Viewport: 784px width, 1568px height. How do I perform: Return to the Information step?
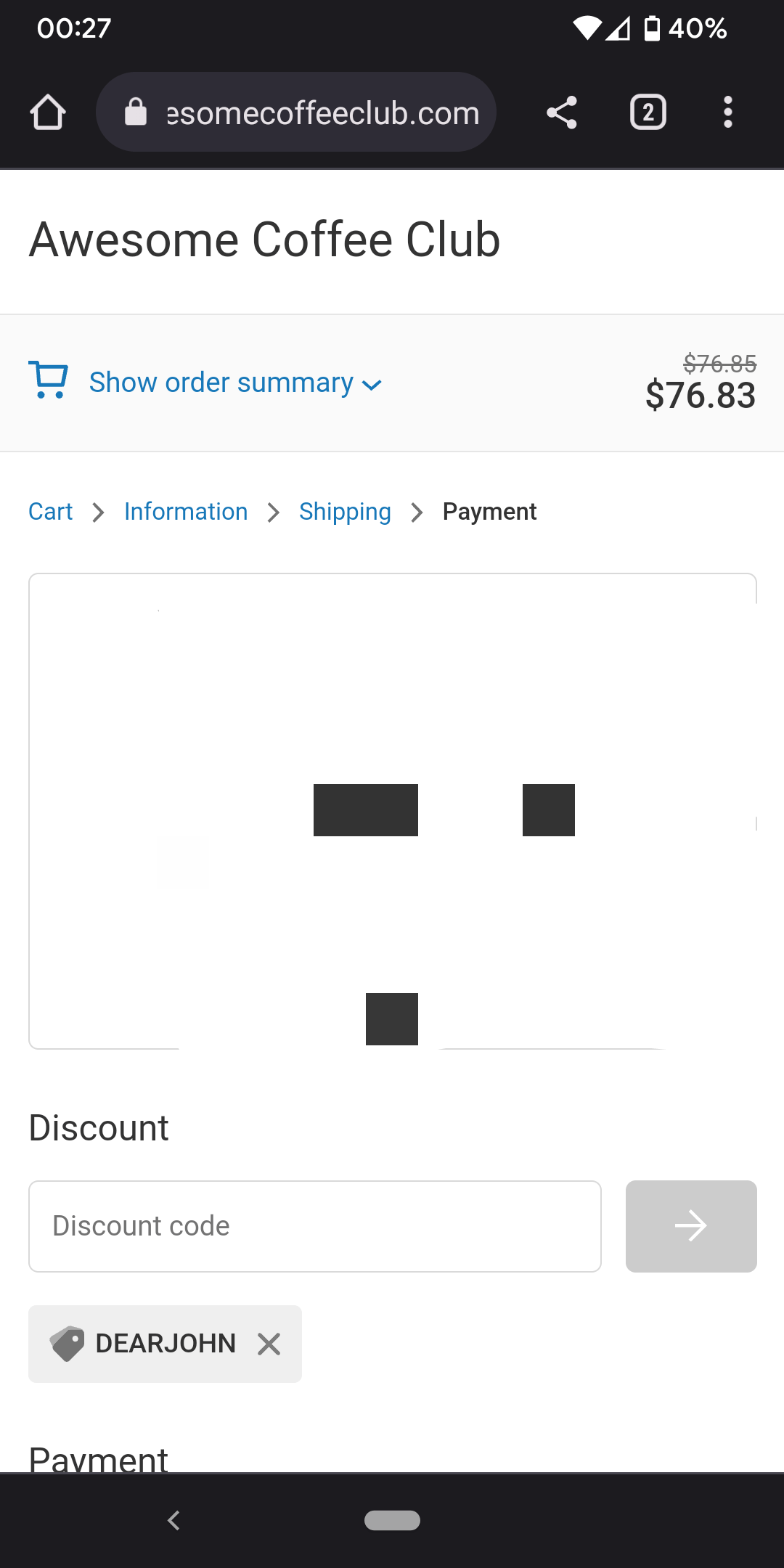coord(186,512)
